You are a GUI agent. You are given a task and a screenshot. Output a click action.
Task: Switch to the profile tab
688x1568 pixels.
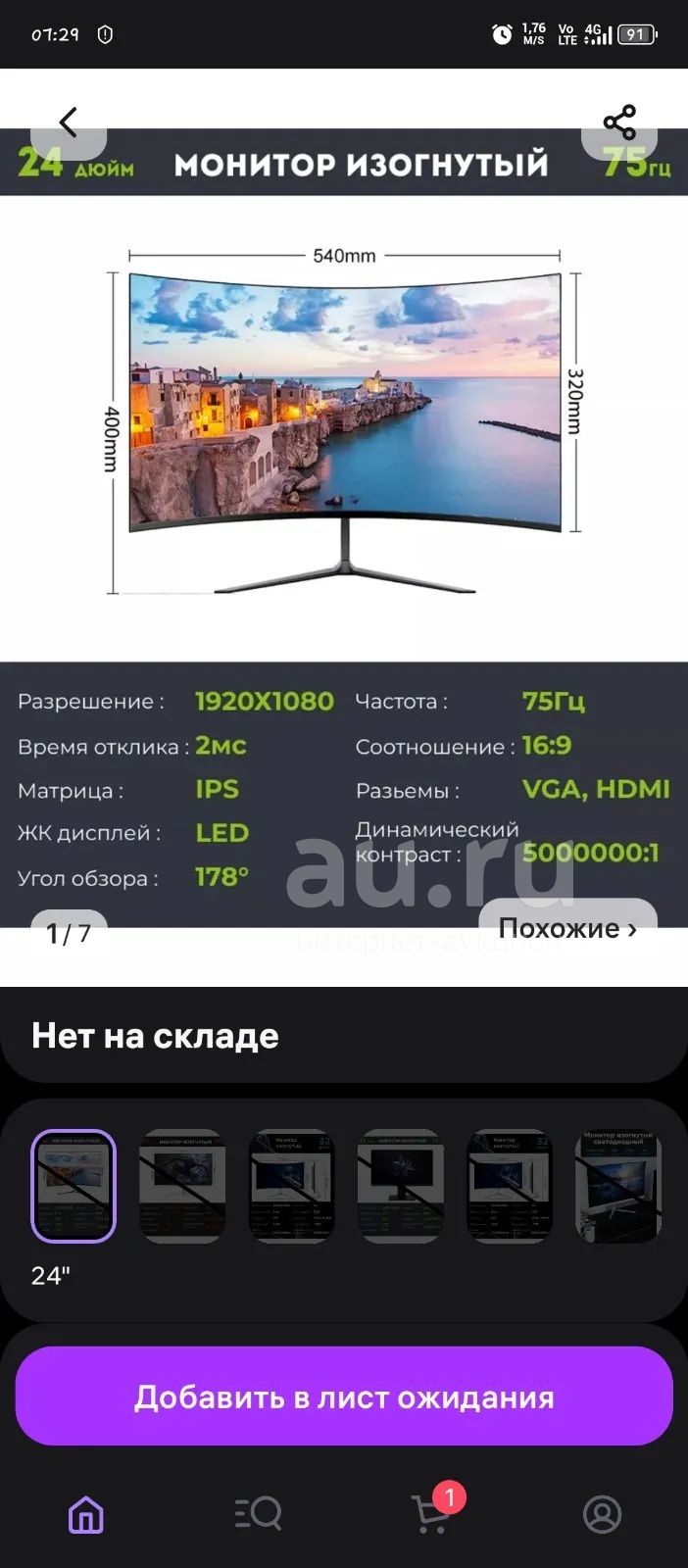tap(602, 1515)
